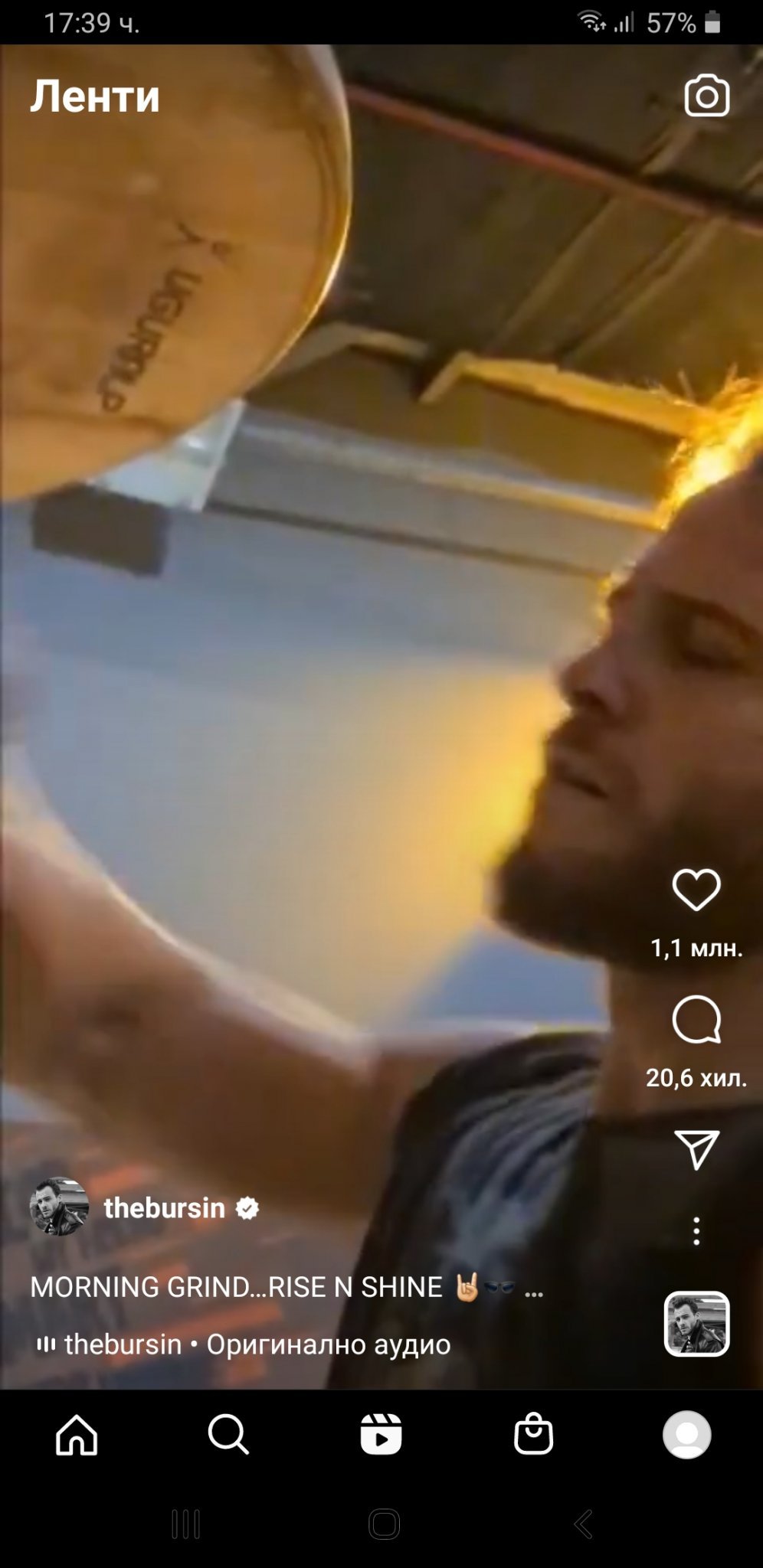
Task: Select the Reels tab
Action: coord(381,1434)
